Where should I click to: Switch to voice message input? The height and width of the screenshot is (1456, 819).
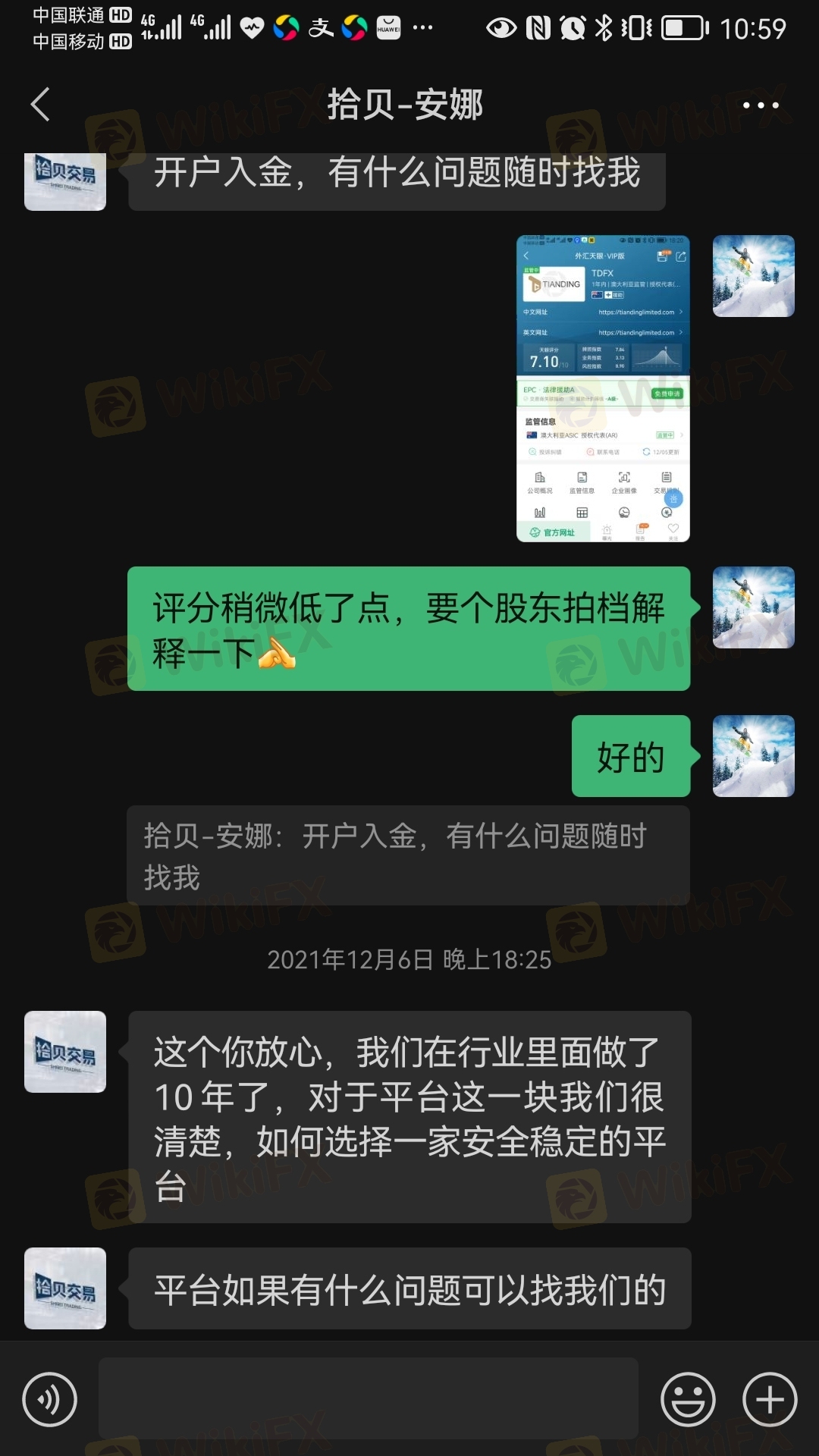coord(49,1399)
